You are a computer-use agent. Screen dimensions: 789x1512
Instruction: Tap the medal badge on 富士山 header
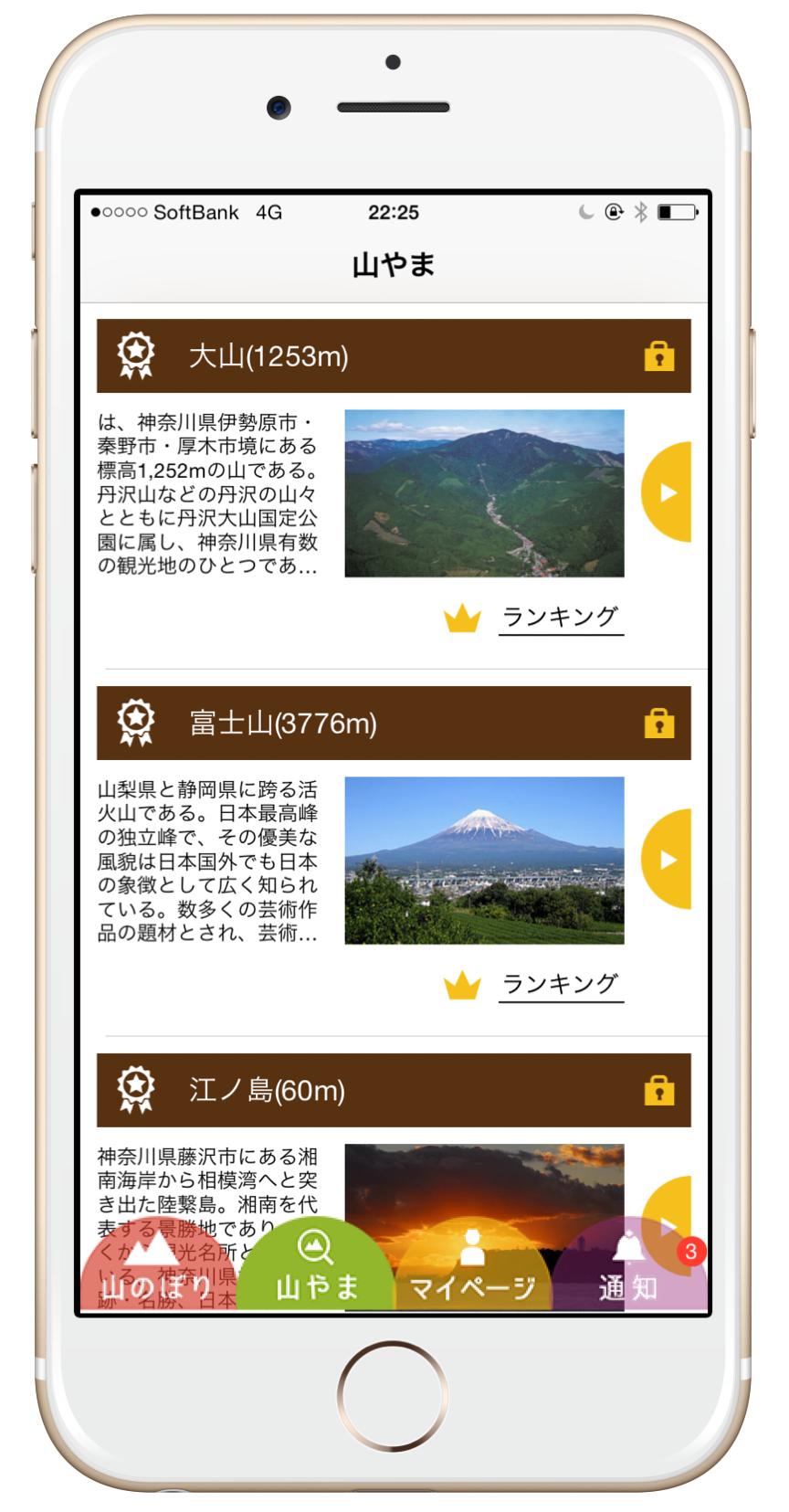(x=136, y=723)
